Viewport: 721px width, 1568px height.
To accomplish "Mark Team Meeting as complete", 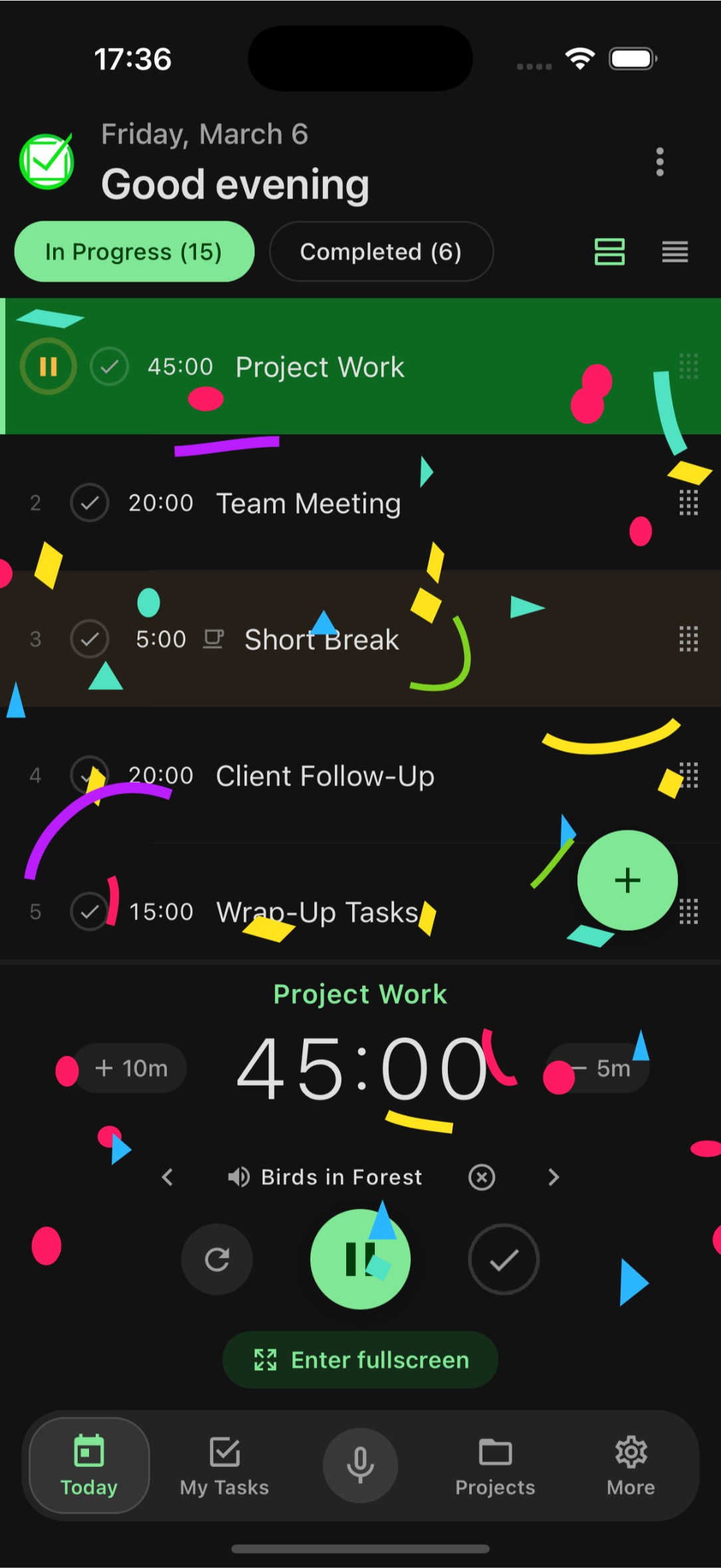I will tap(90, 502).
